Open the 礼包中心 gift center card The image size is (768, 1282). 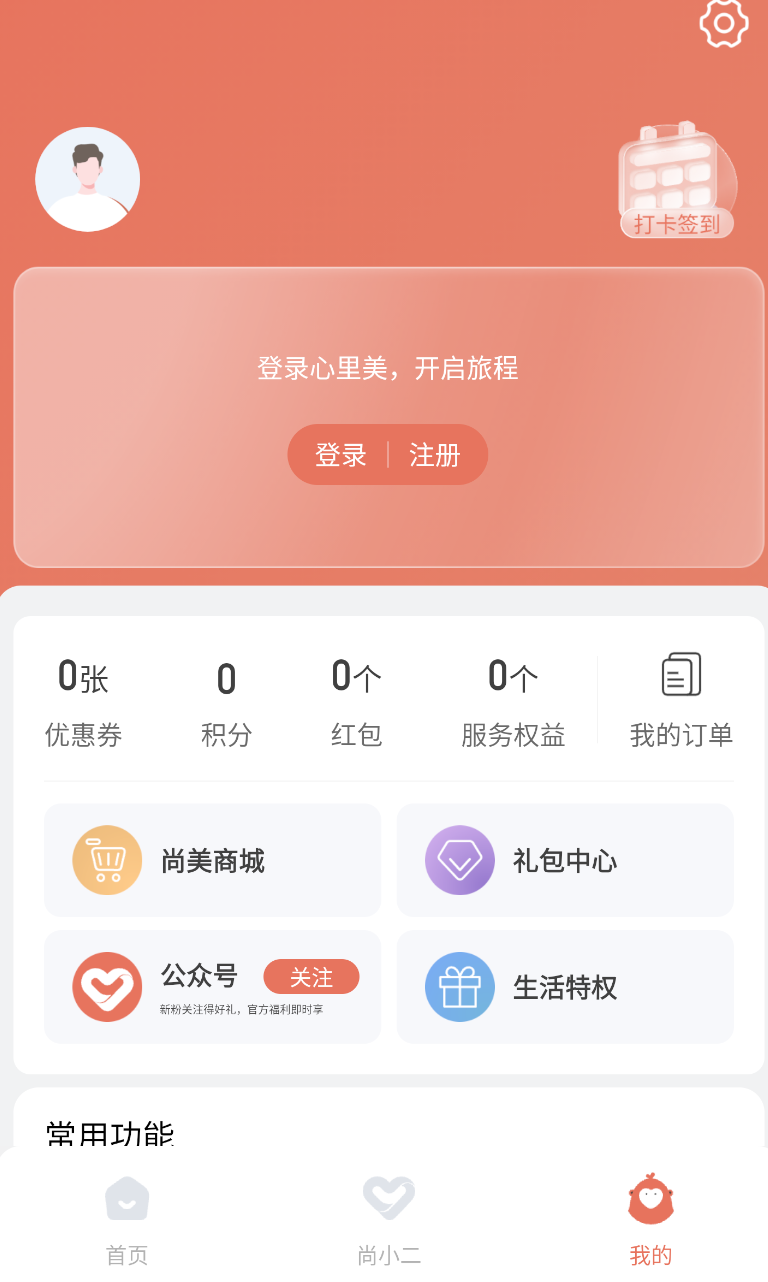(565, 860)
